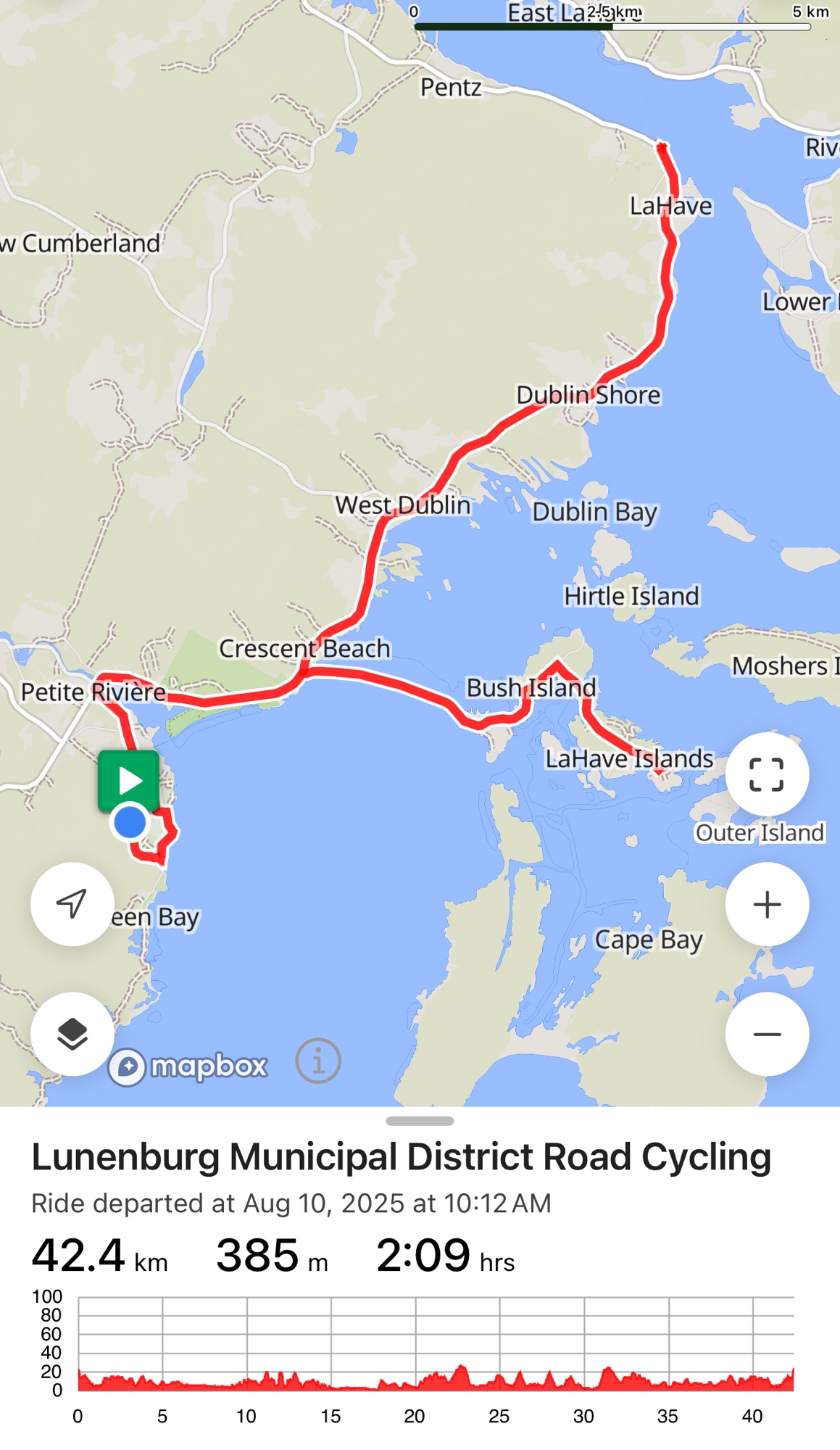Tap the green start marker on the route
This screenshot has width=840, height=1450.
click(129, 781)
